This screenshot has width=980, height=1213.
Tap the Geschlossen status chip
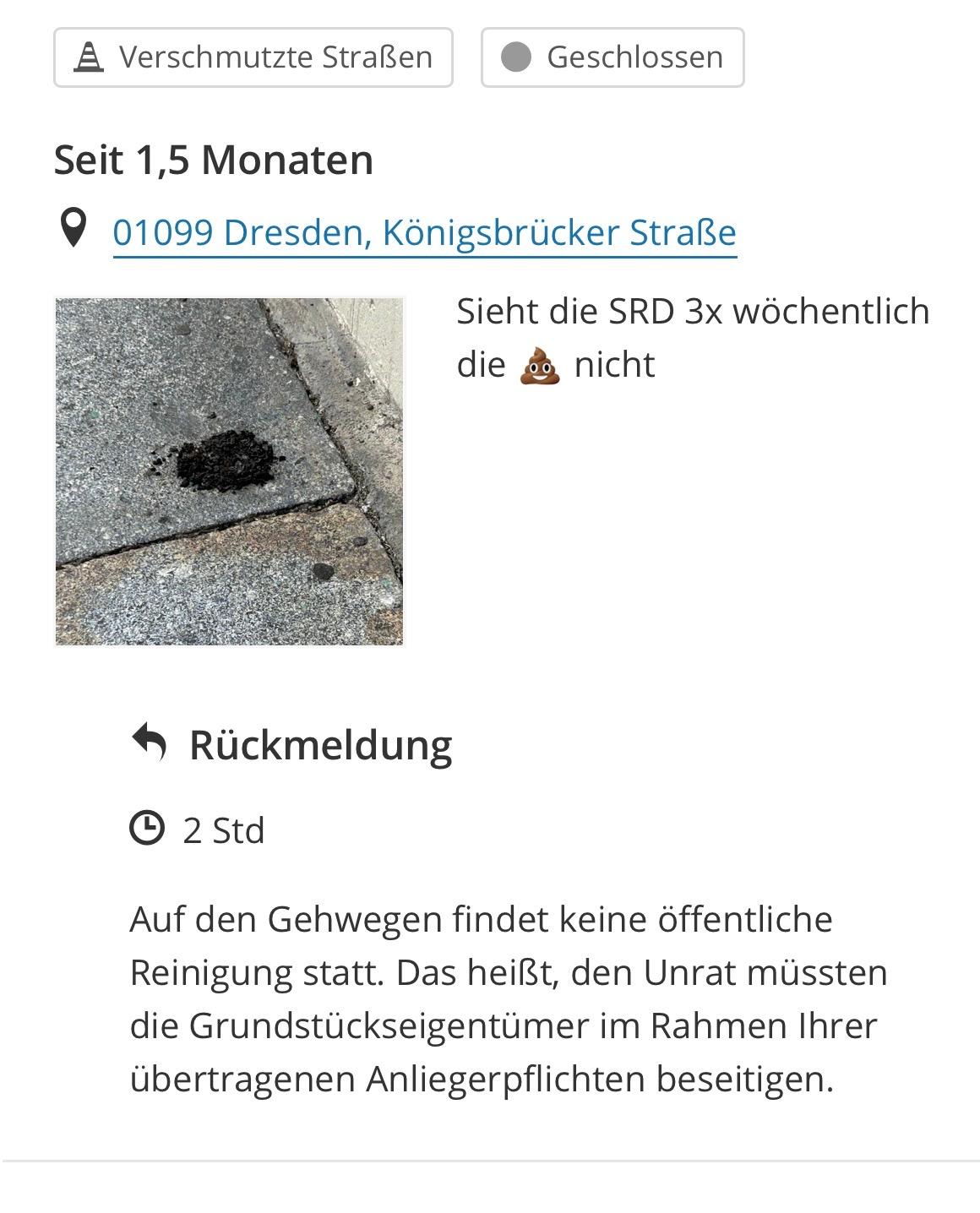tap(612, 57)
